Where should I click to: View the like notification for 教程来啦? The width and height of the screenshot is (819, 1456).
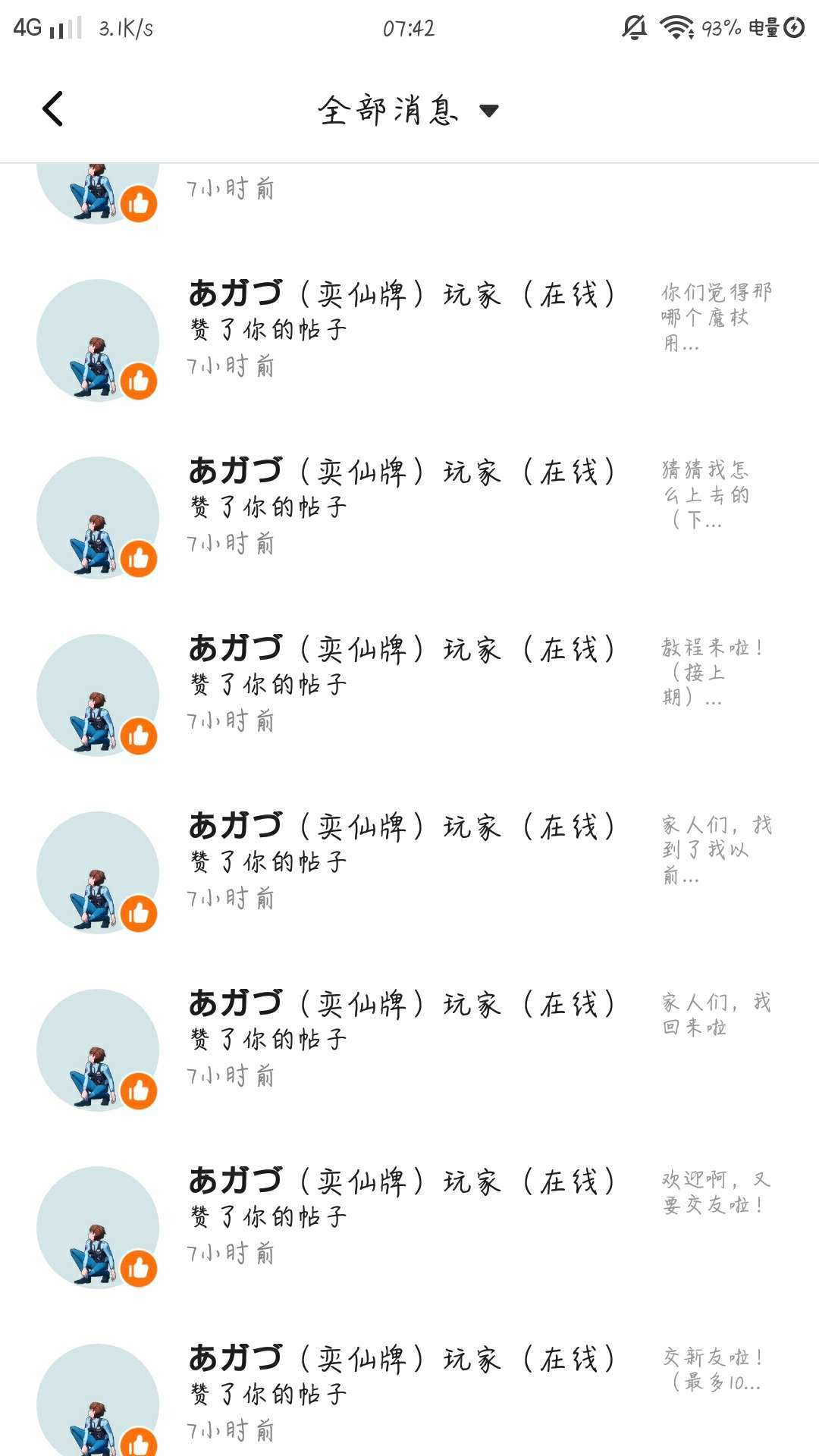(x=409, y=684)
